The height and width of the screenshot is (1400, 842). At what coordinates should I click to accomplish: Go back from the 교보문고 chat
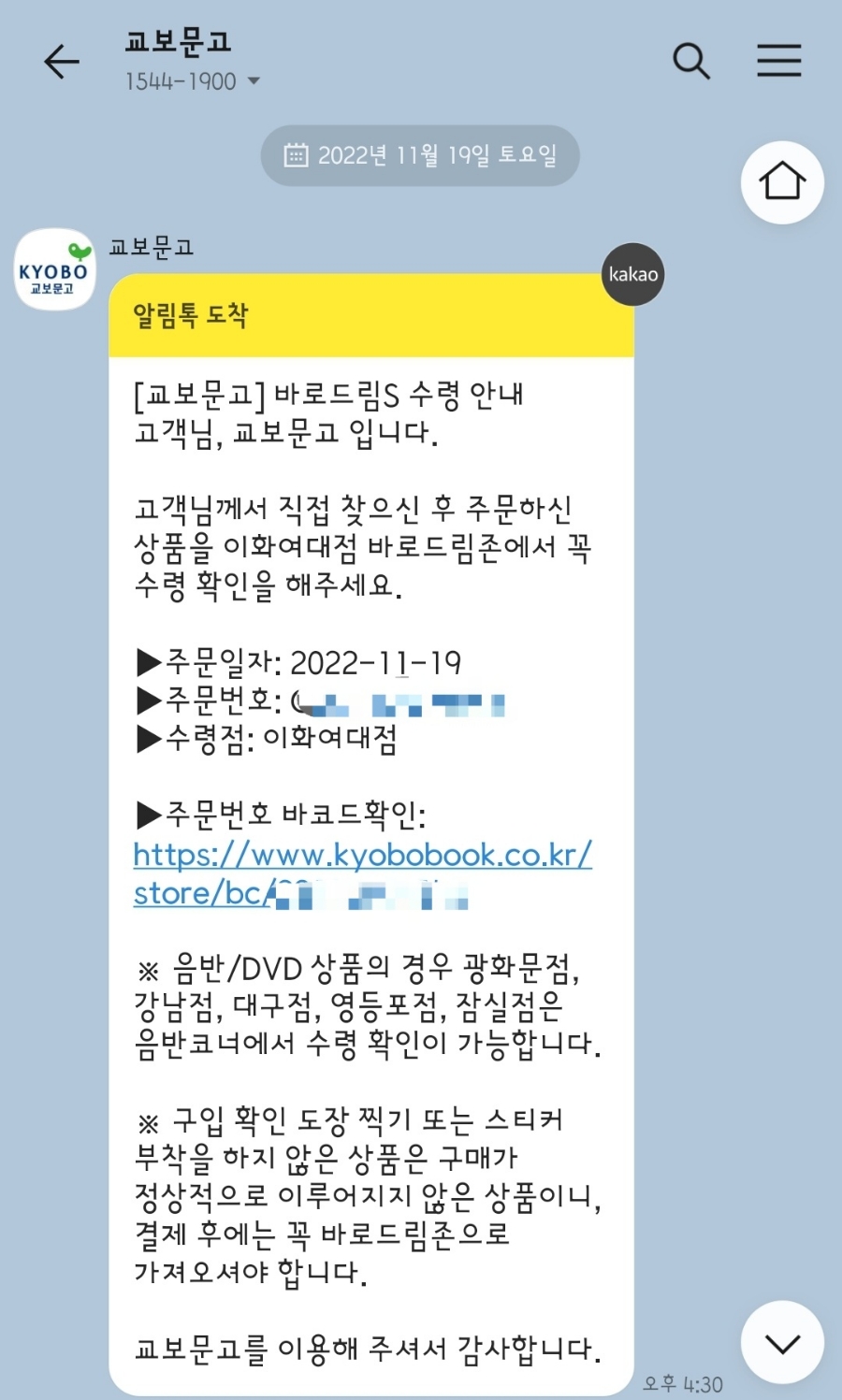pyautogui.click(x=62, y=62)
